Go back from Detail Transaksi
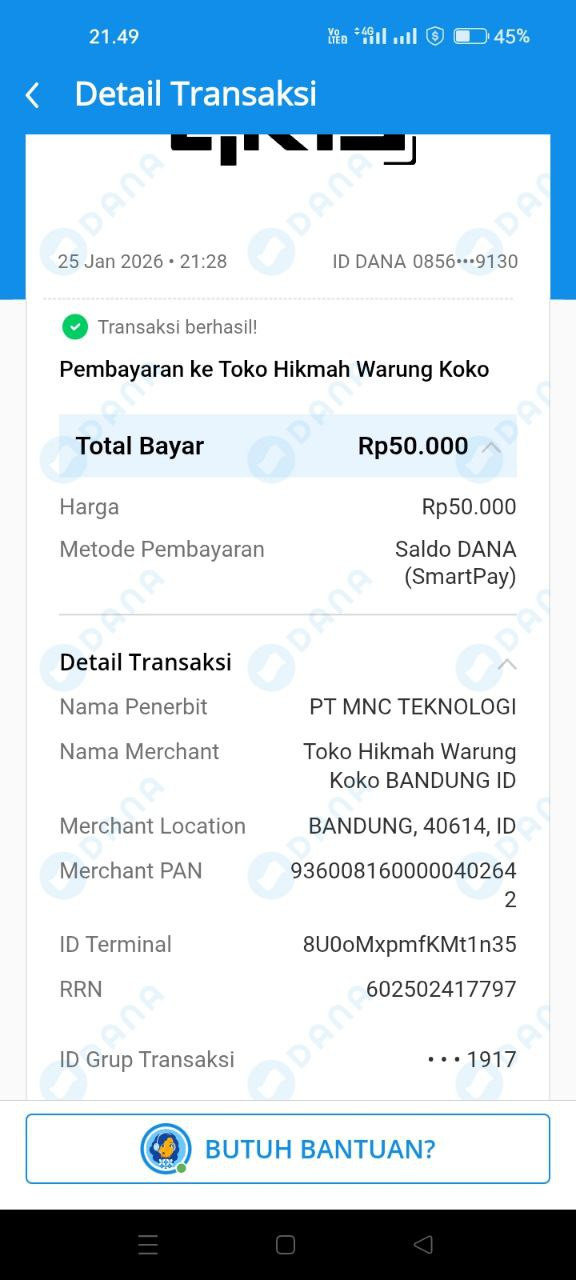Viewport: 576px width, 1280px height. tap(32, 95)
